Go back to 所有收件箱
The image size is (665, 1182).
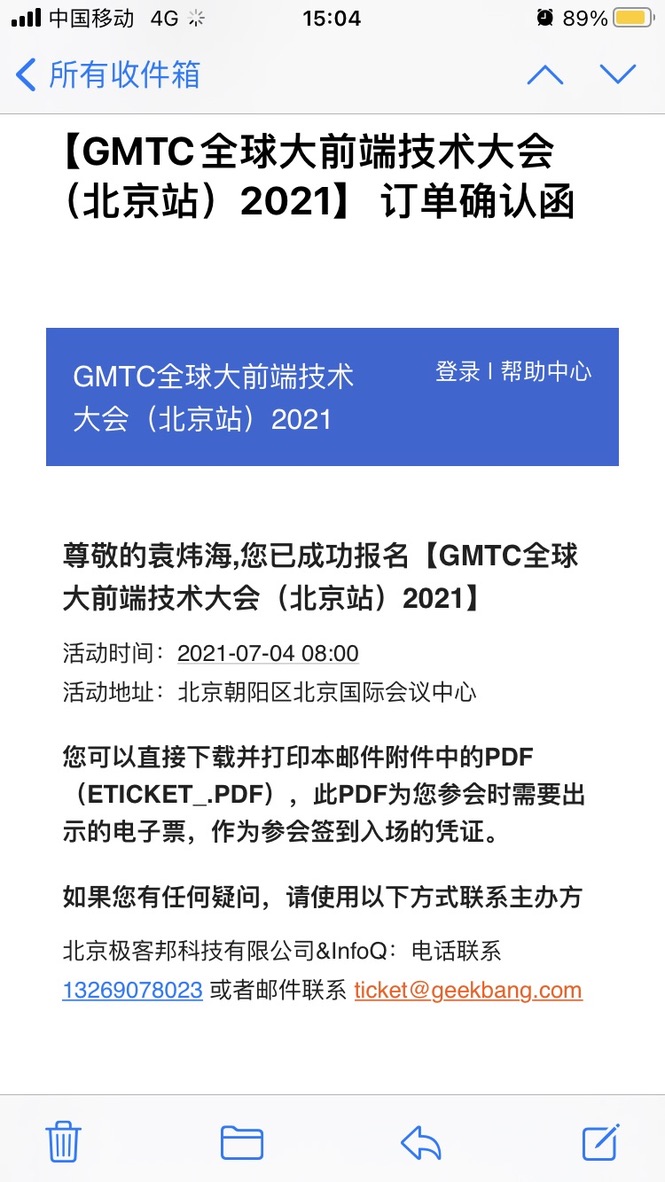coord(108,75)
